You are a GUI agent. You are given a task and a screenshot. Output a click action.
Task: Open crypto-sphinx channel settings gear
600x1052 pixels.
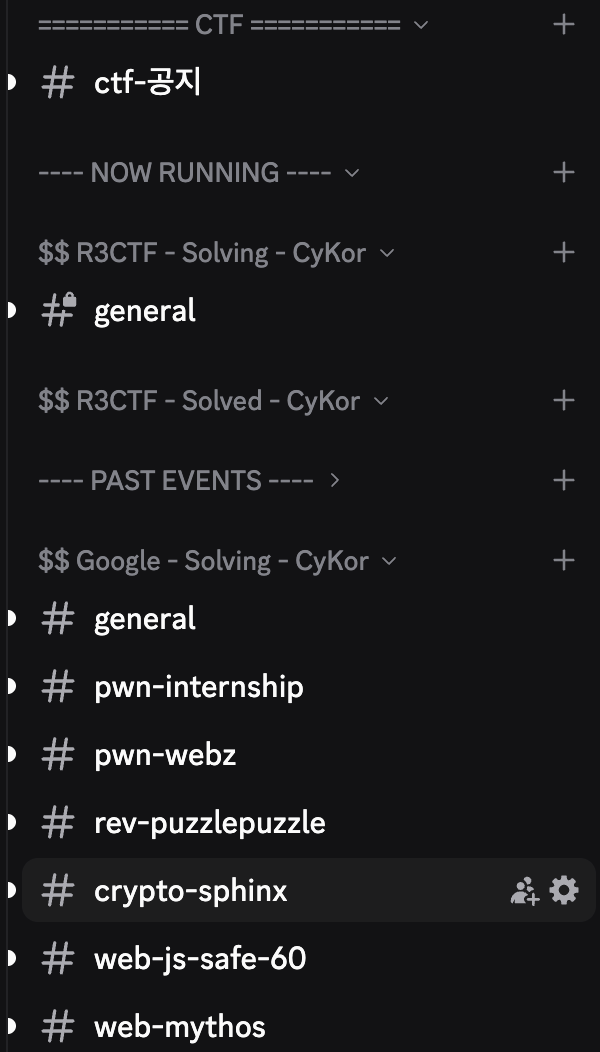click(564, 891)
